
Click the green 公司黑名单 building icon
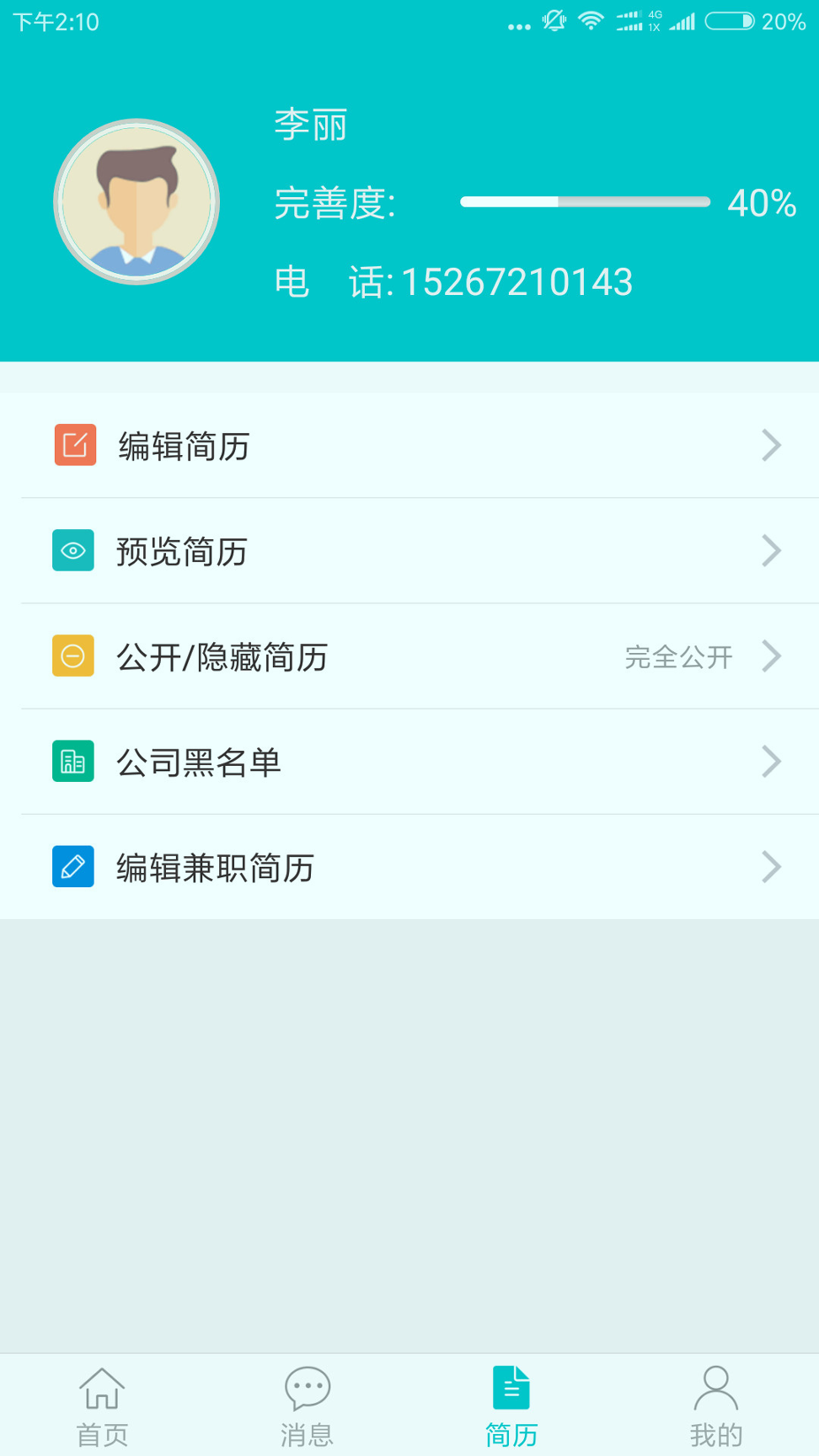pos(73,761)
